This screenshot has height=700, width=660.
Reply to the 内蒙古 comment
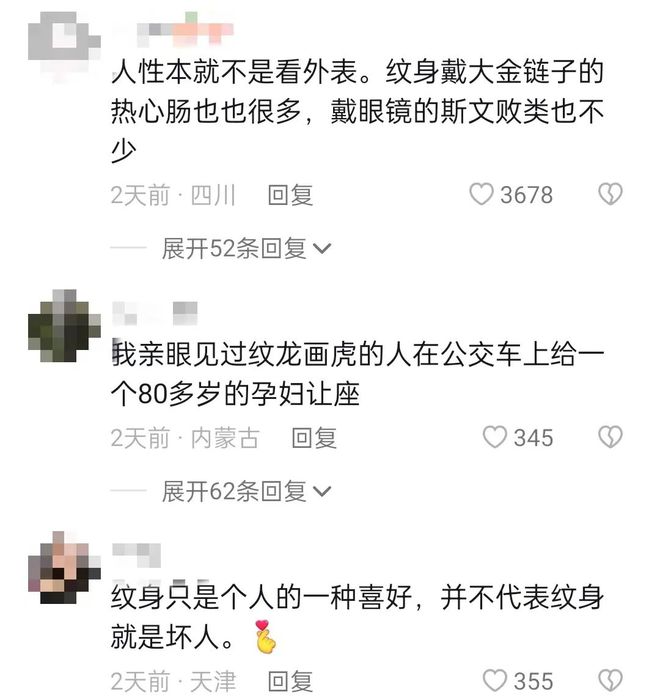pyautogui.click(x=314, y=438)
